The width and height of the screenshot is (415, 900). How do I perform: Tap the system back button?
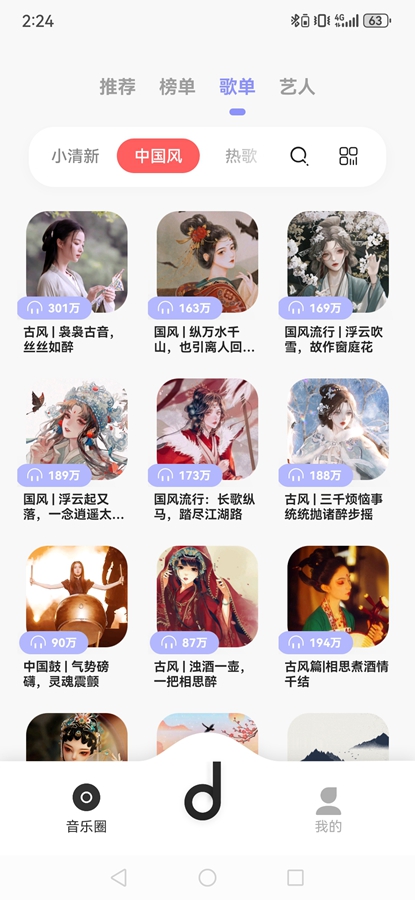coord(119,877)
